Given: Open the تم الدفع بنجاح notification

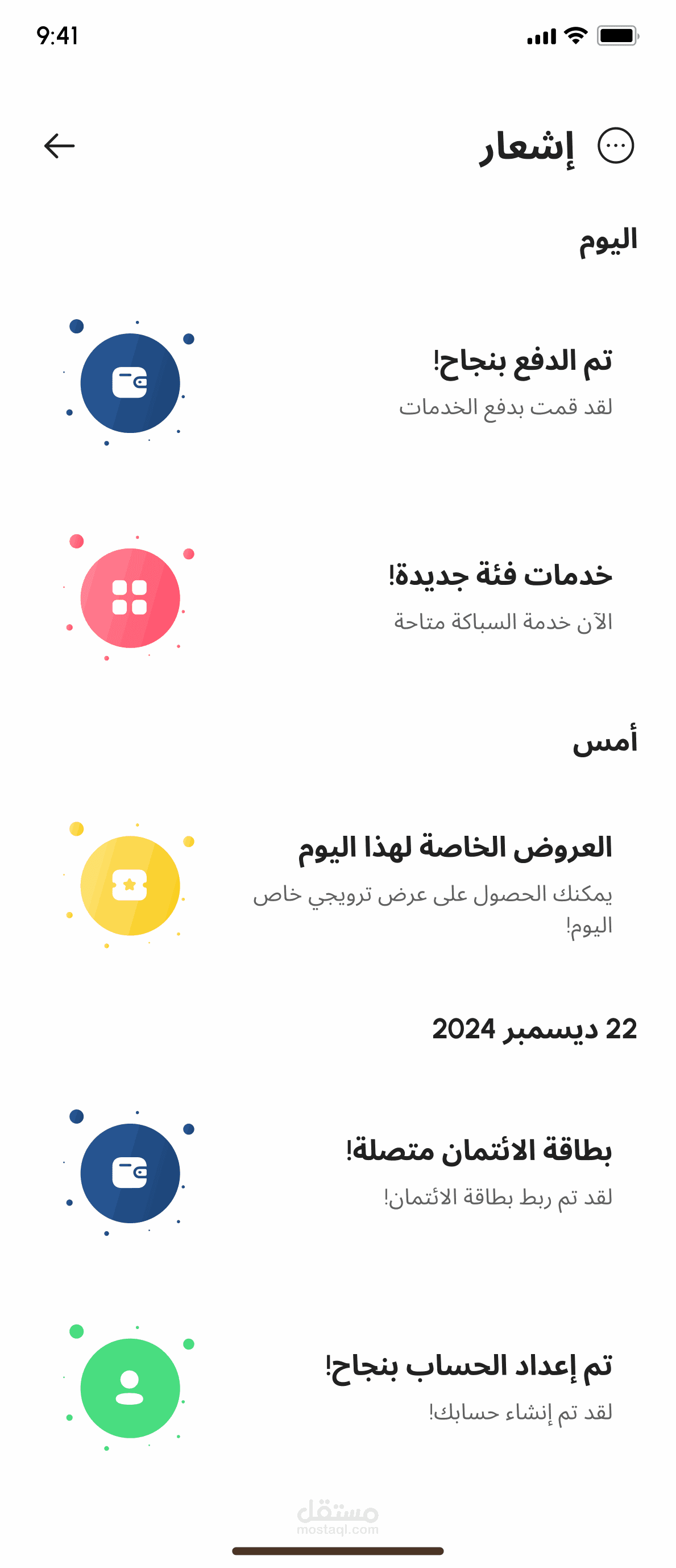Looking at the screenshot, I should (x=338, y=383).
